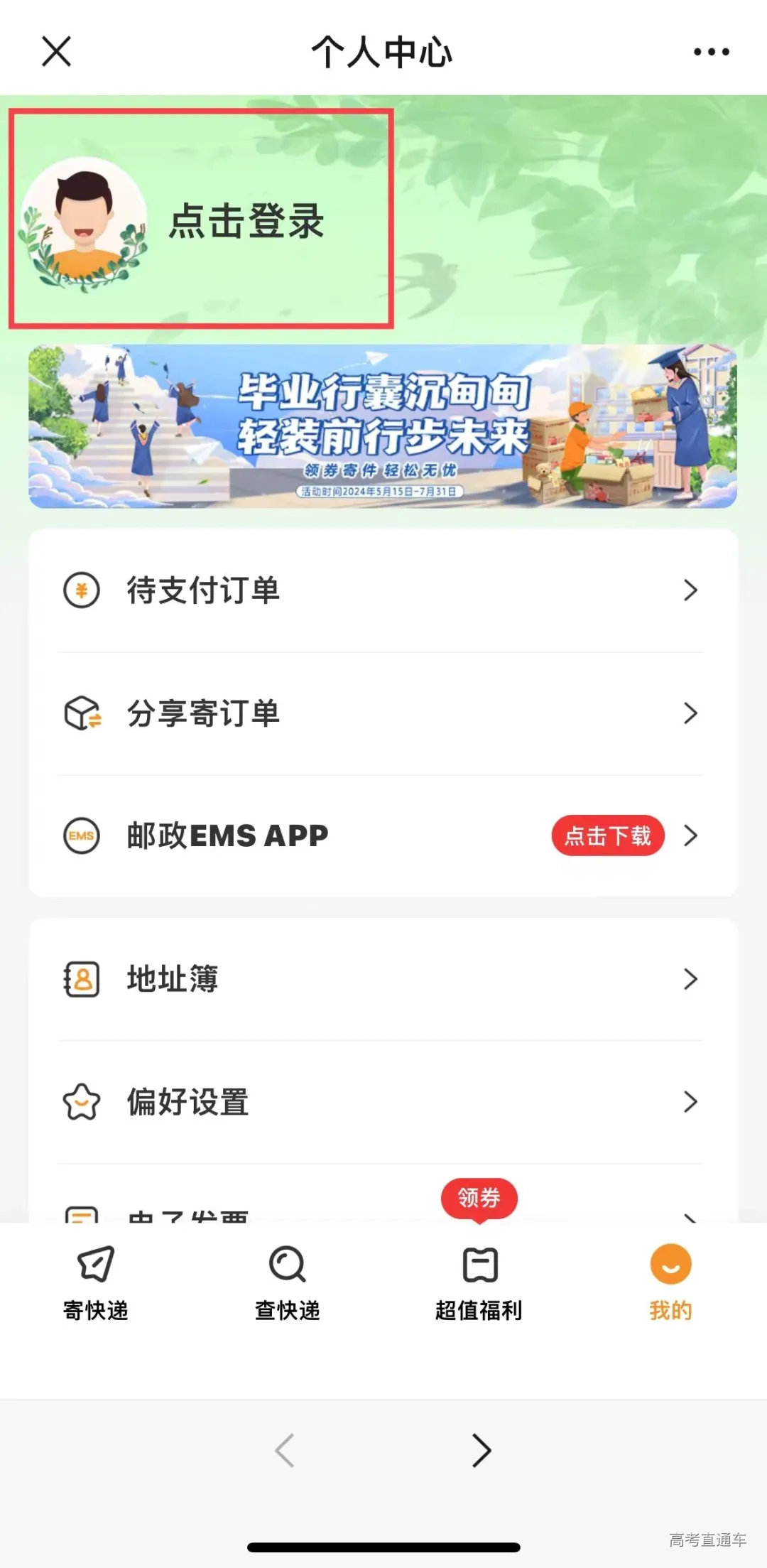
Task: Select the 寄快递 tab icon
Action: point(94,1265)
